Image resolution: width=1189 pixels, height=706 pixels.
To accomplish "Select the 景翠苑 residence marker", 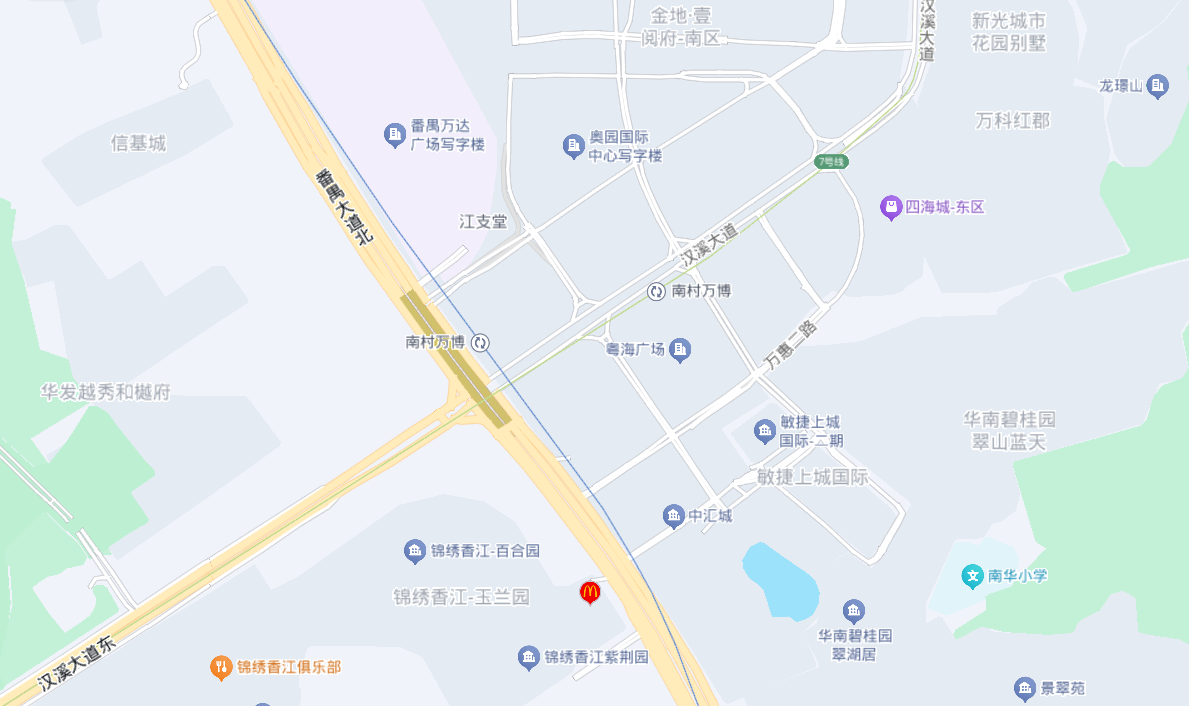I will [1024, 689].
